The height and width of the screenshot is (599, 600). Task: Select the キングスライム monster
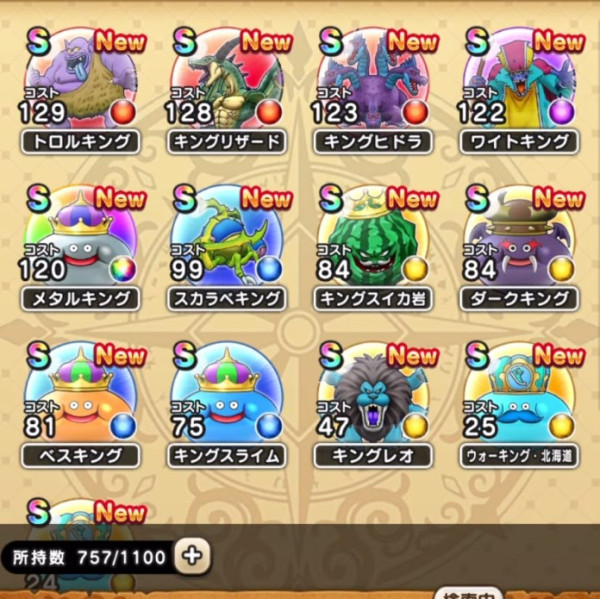[228, 396]
